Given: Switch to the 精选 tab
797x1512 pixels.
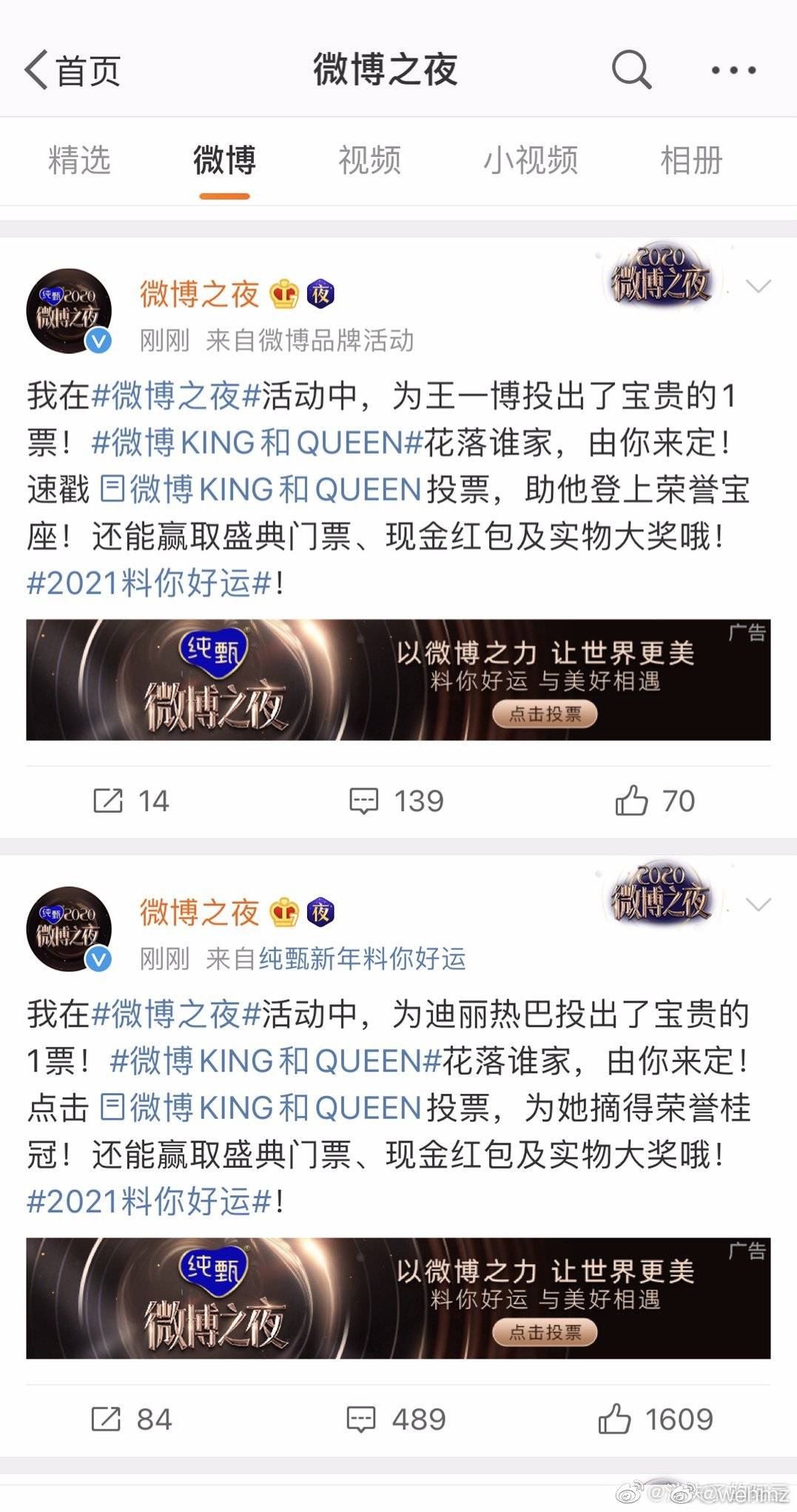Looking at the screenshot, I should click(x=79, y=160).
